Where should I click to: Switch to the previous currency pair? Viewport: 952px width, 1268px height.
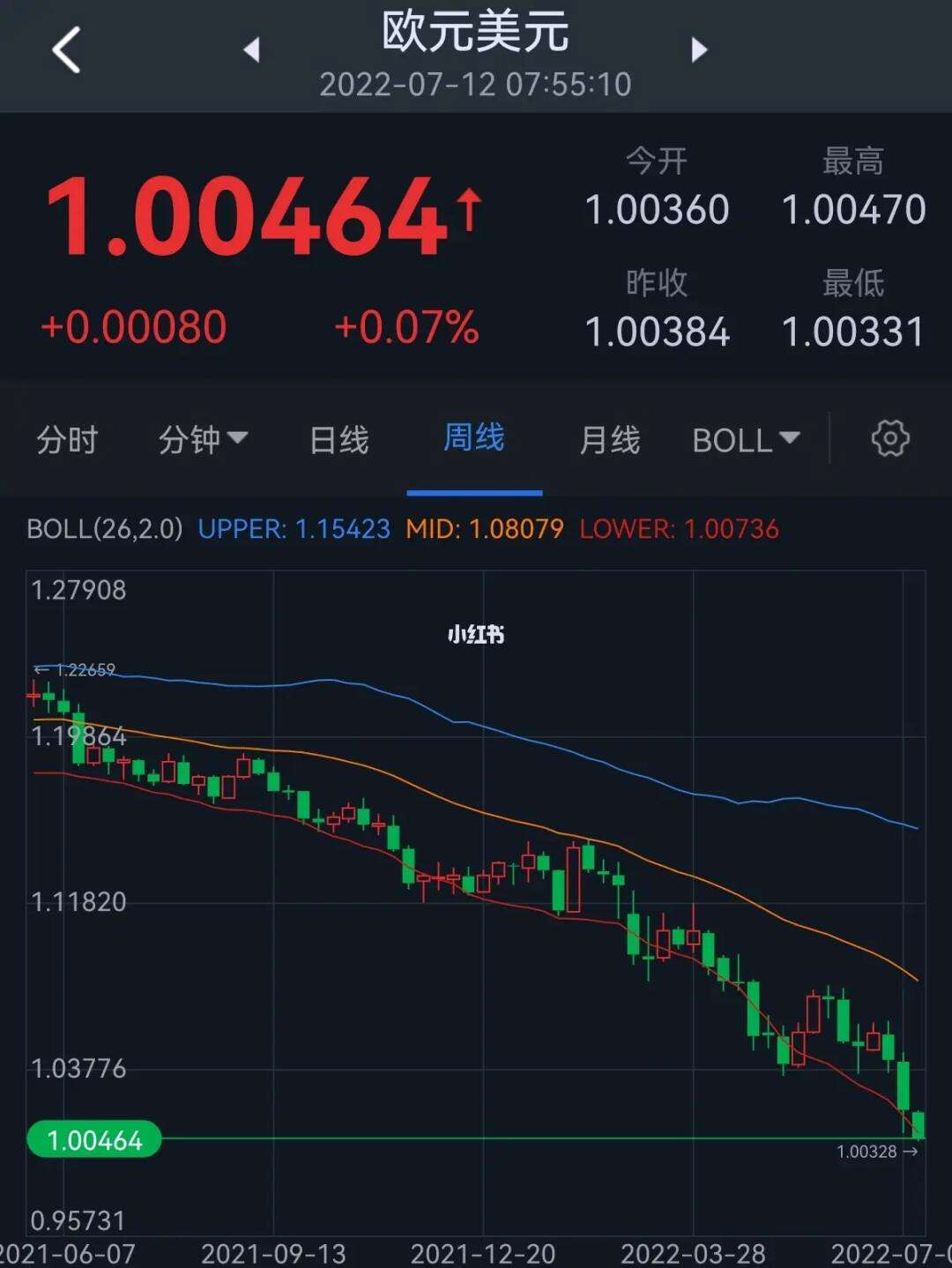(252, 50)
